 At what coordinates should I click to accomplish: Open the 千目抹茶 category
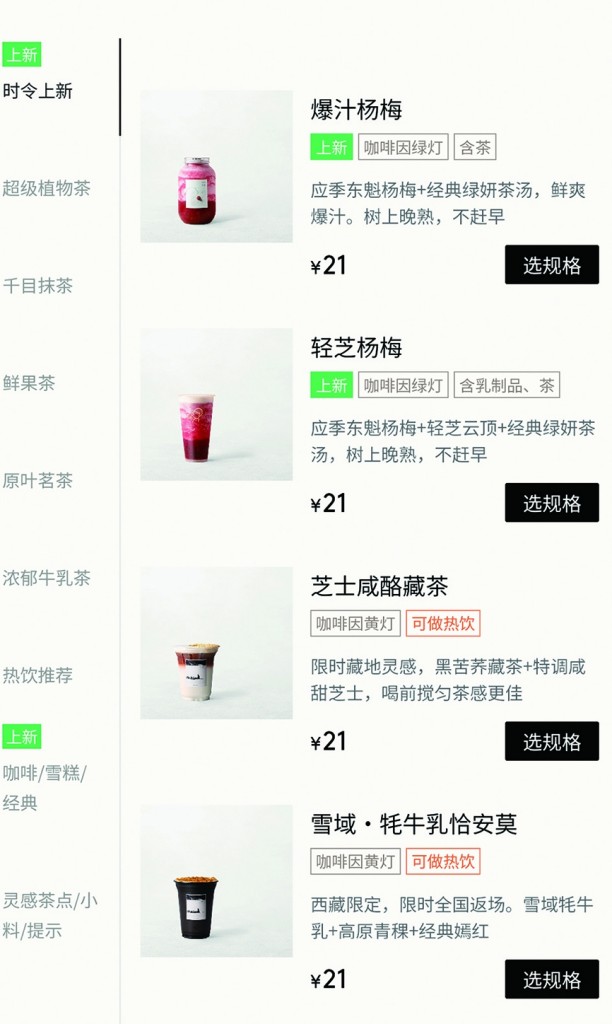[x=37, y=285]
